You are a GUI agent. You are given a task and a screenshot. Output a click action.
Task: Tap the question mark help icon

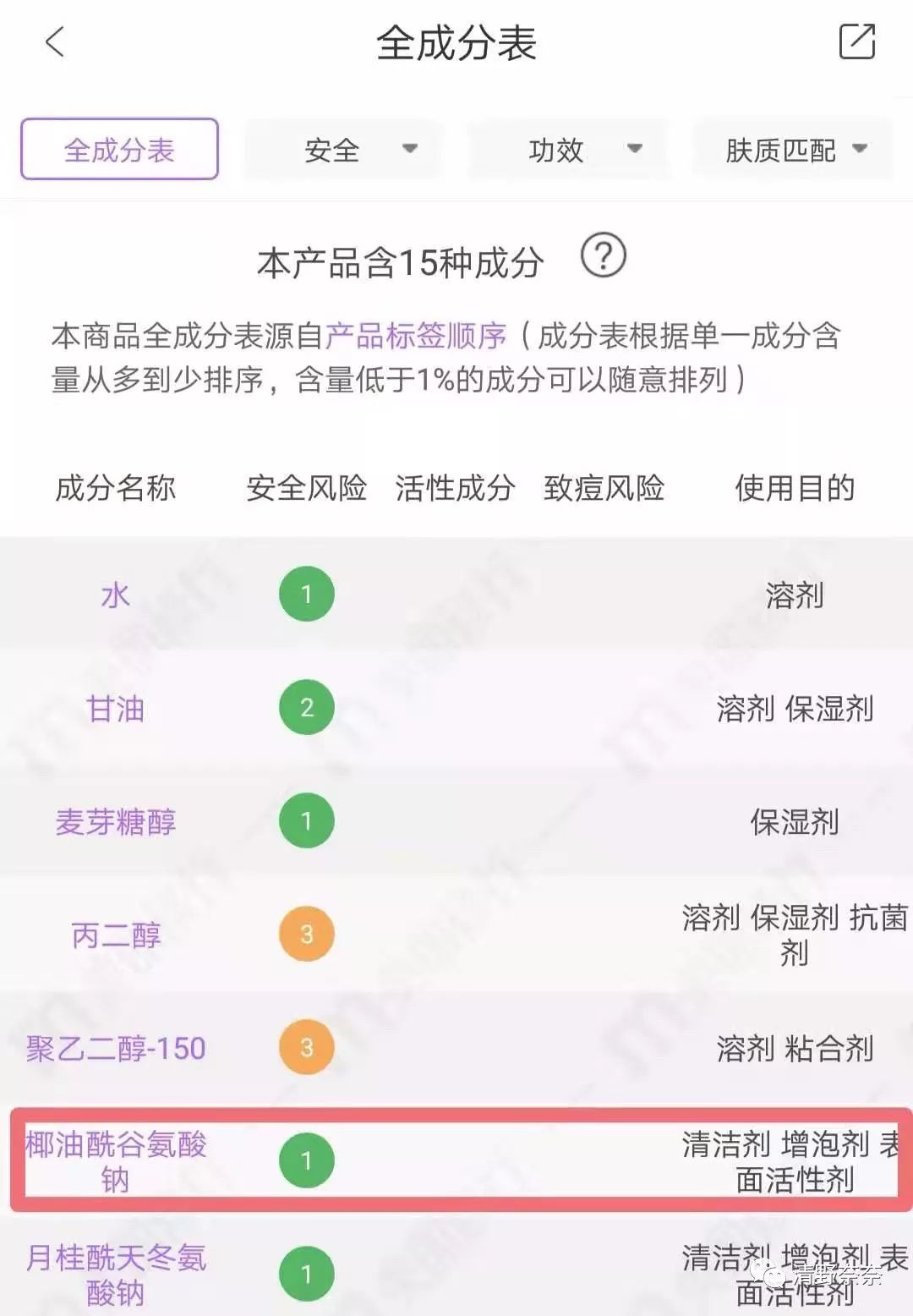point(603,255)
